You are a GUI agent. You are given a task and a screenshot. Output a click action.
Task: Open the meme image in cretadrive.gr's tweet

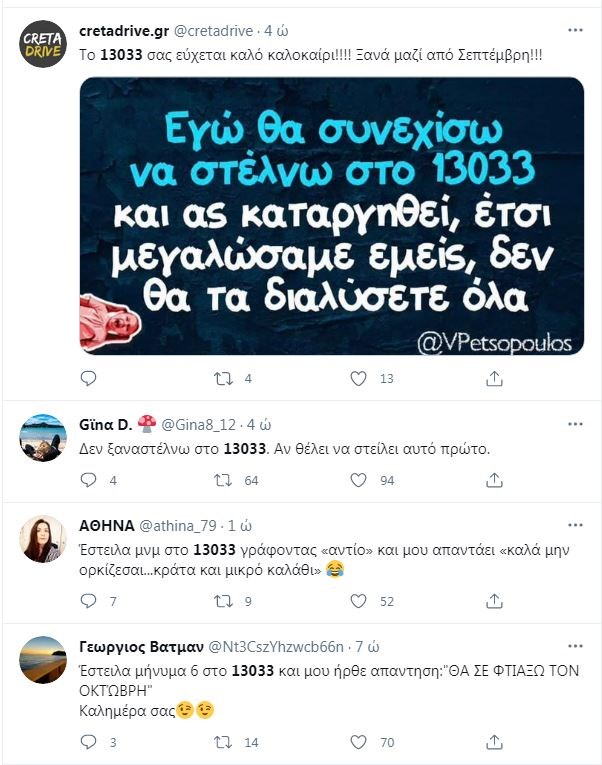[x=331, y=215]
